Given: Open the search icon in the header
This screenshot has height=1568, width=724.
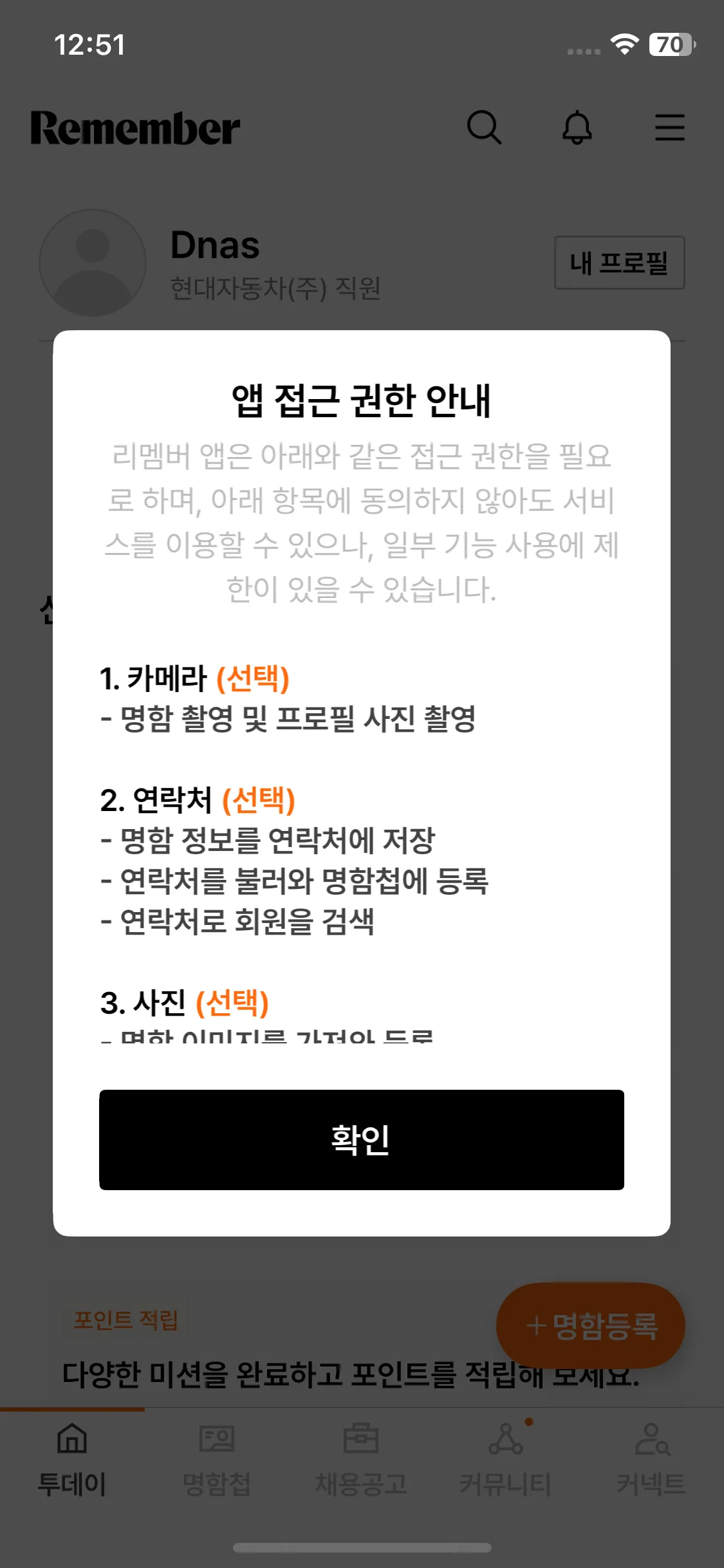Looking at the screenshot, I should (484, 127).
